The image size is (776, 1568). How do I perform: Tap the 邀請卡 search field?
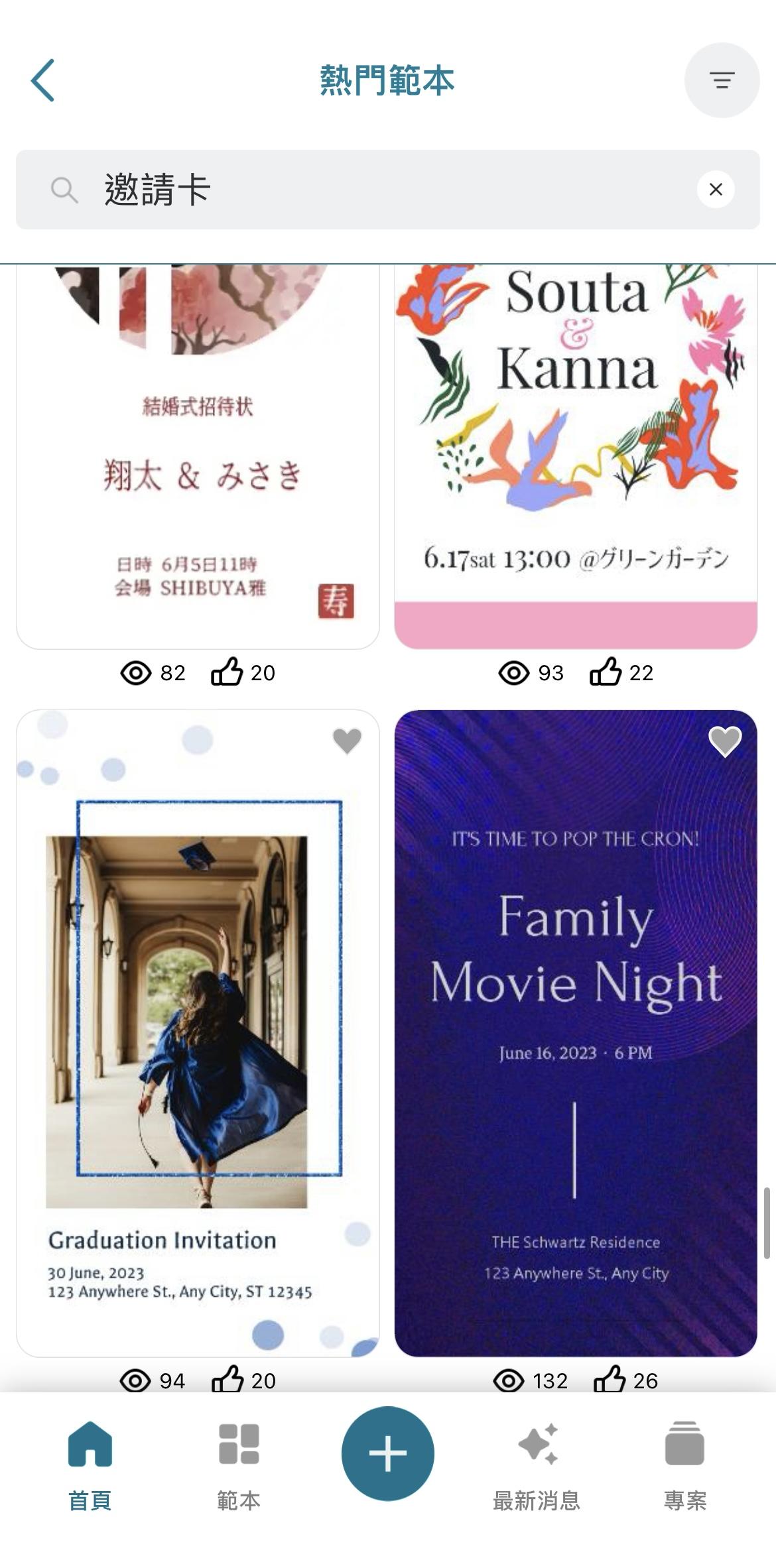point(385,190)
